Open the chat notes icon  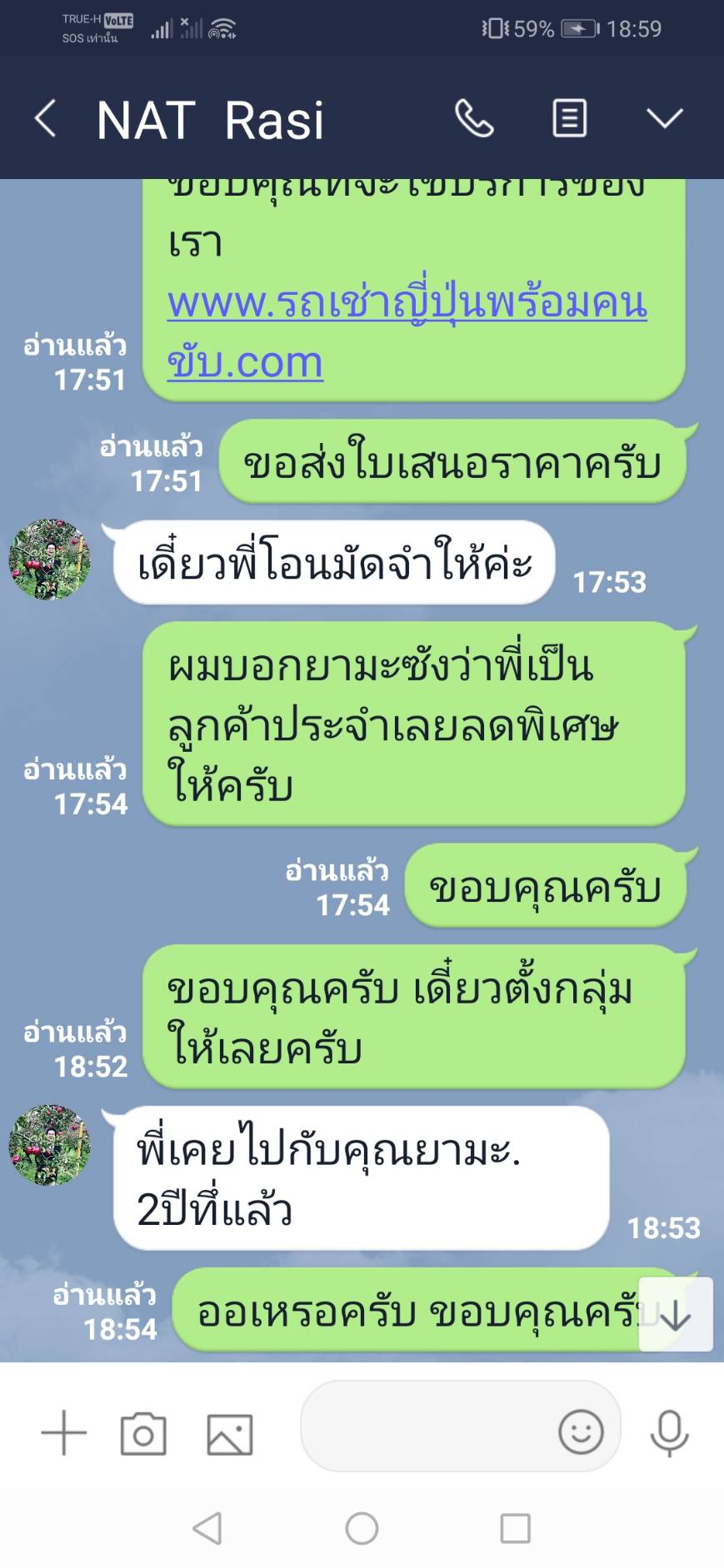pyautogui.click(x=570, y=118)
